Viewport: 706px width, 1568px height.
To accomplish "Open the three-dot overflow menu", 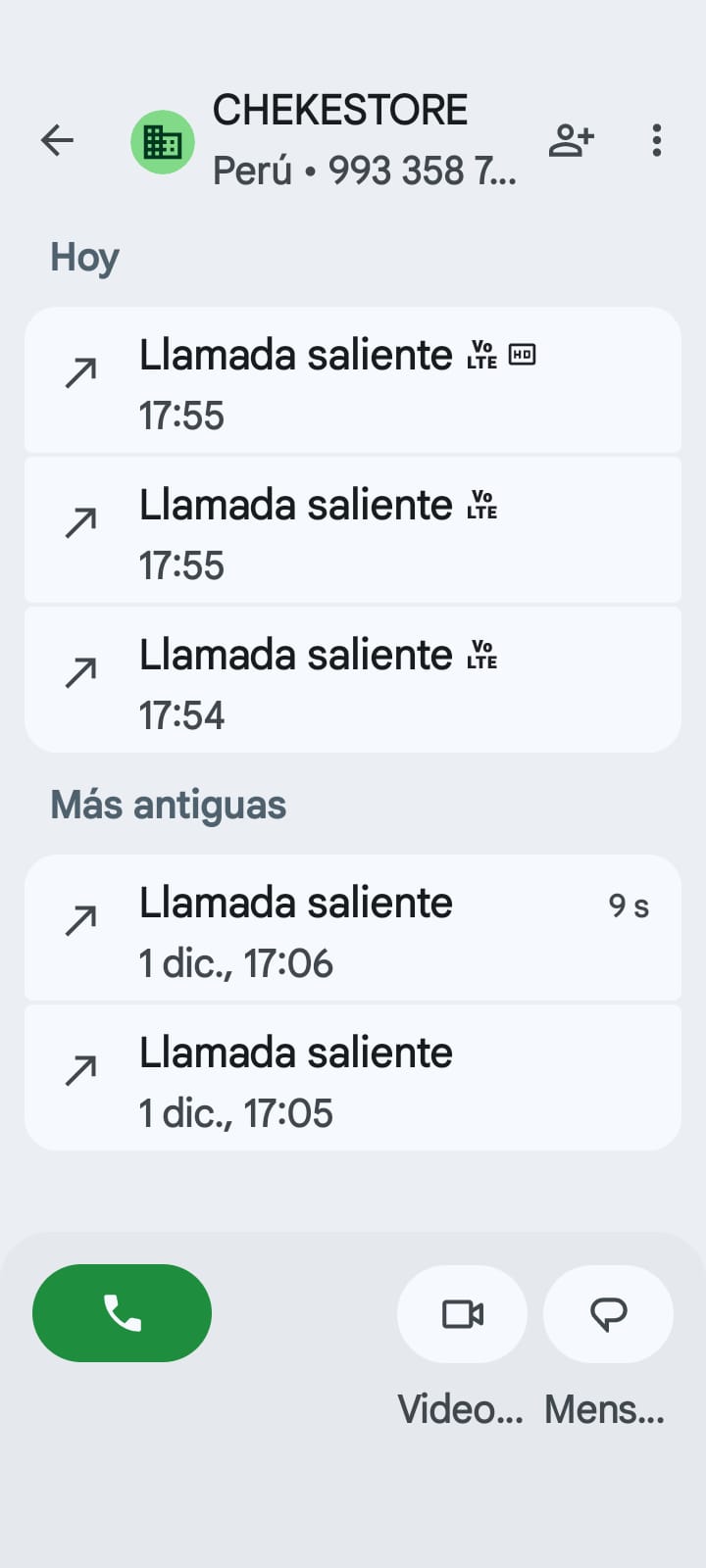I will click(657, 140).
